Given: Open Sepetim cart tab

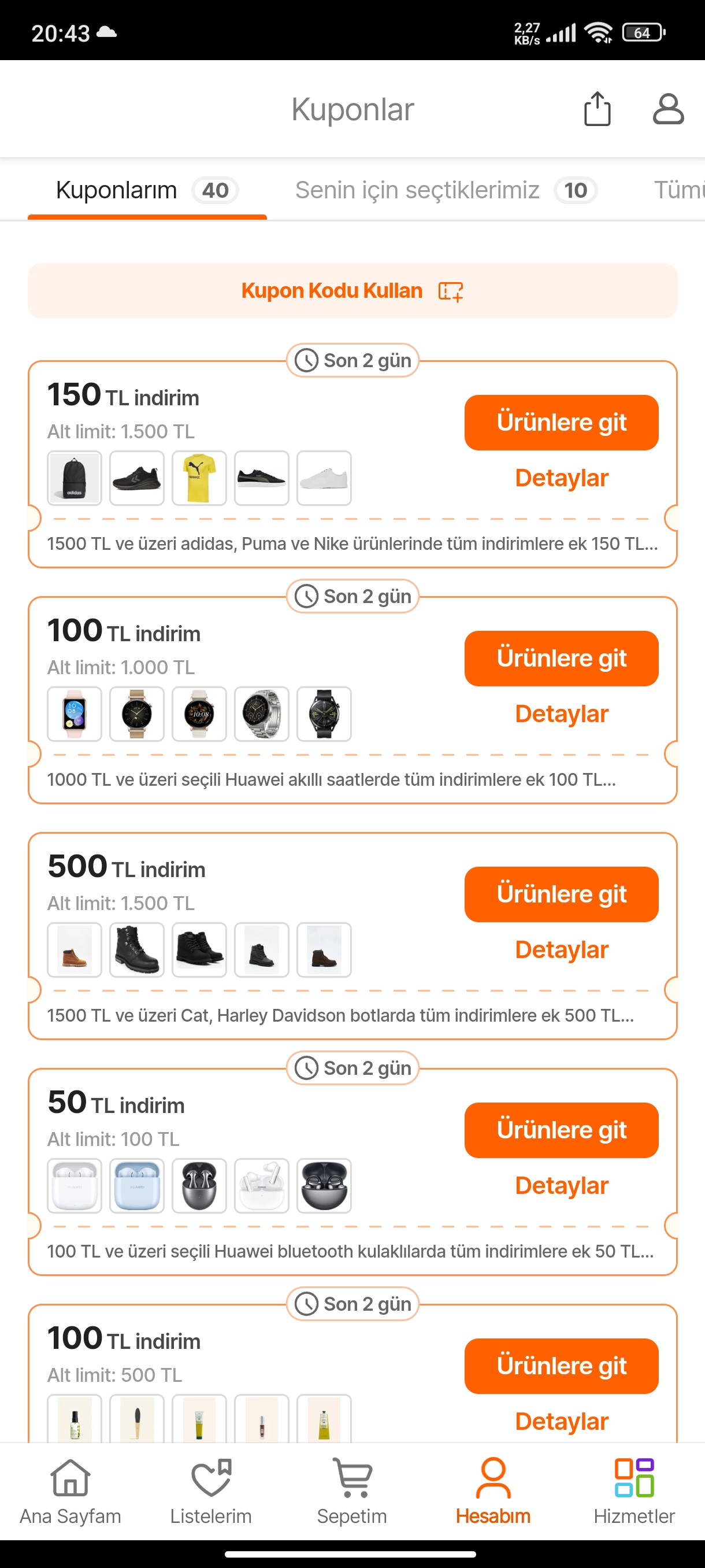Looking at the screenshot, I should point(352,1491).
